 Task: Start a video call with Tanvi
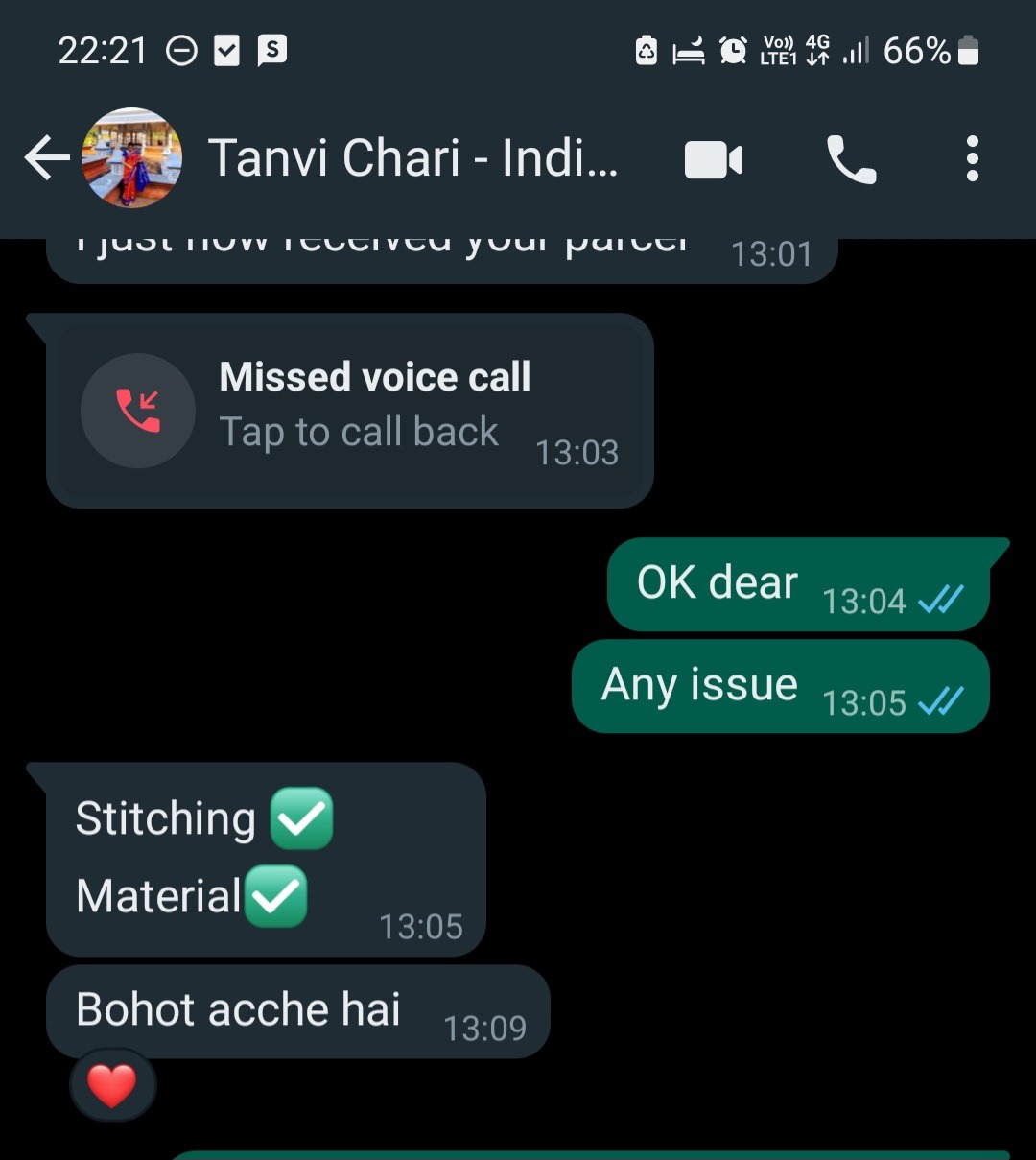point(714,160)
